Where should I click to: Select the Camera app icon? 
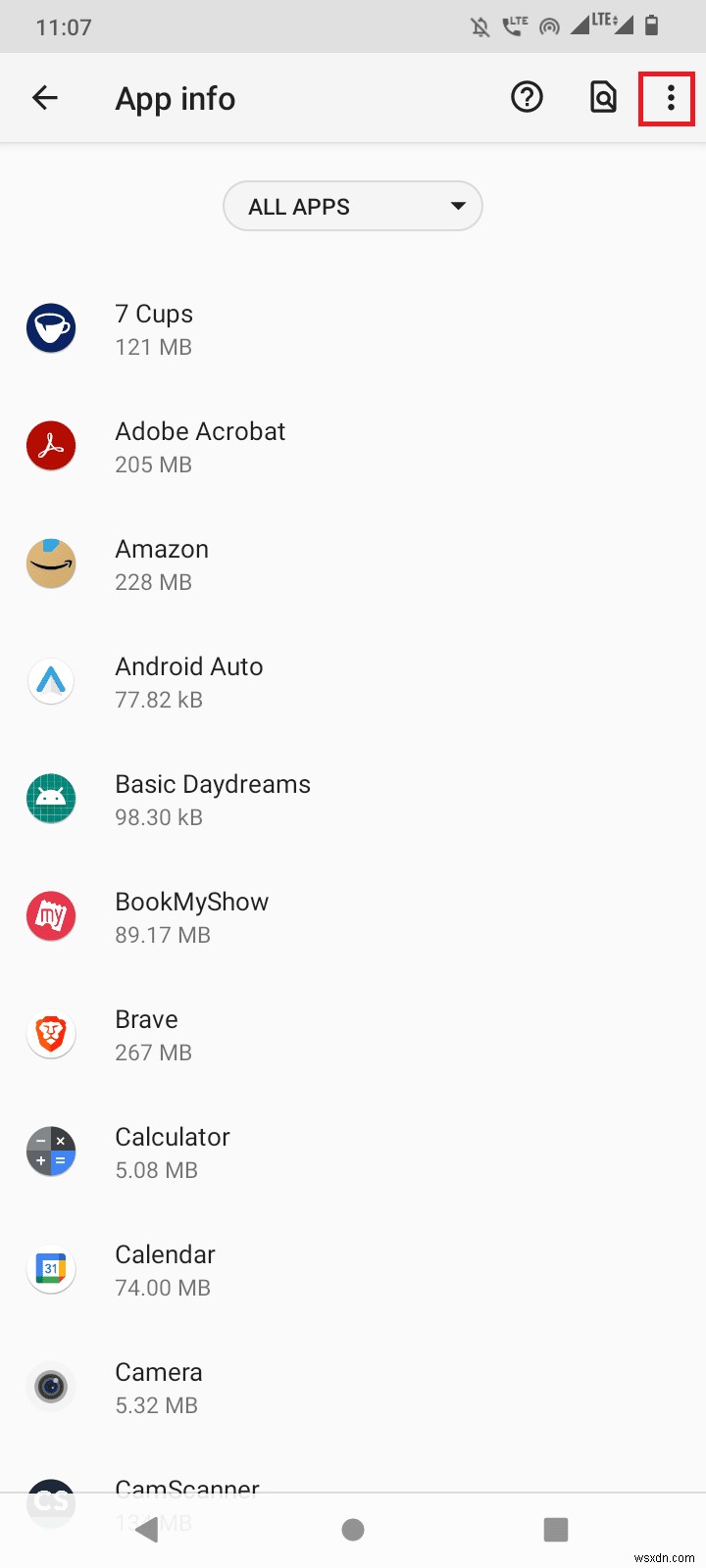(x=51, y=1386)
